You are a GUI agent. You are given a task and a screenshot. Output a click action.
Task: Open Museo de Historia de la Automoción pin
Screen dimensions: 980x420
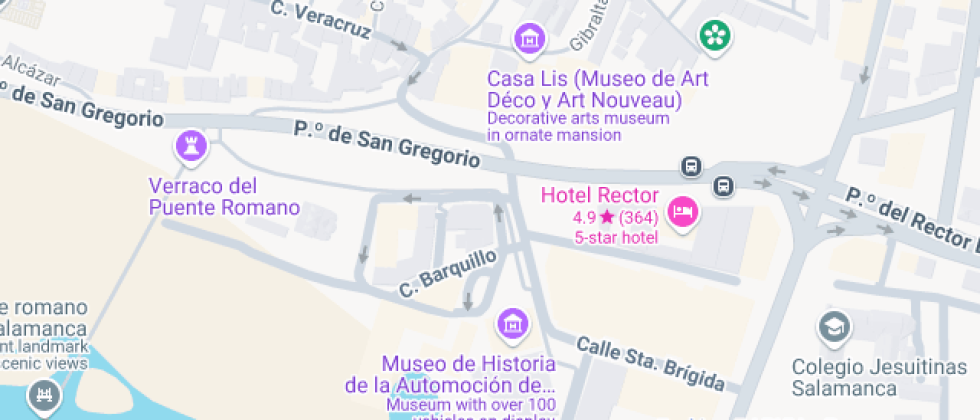click(x=513, y=324)
